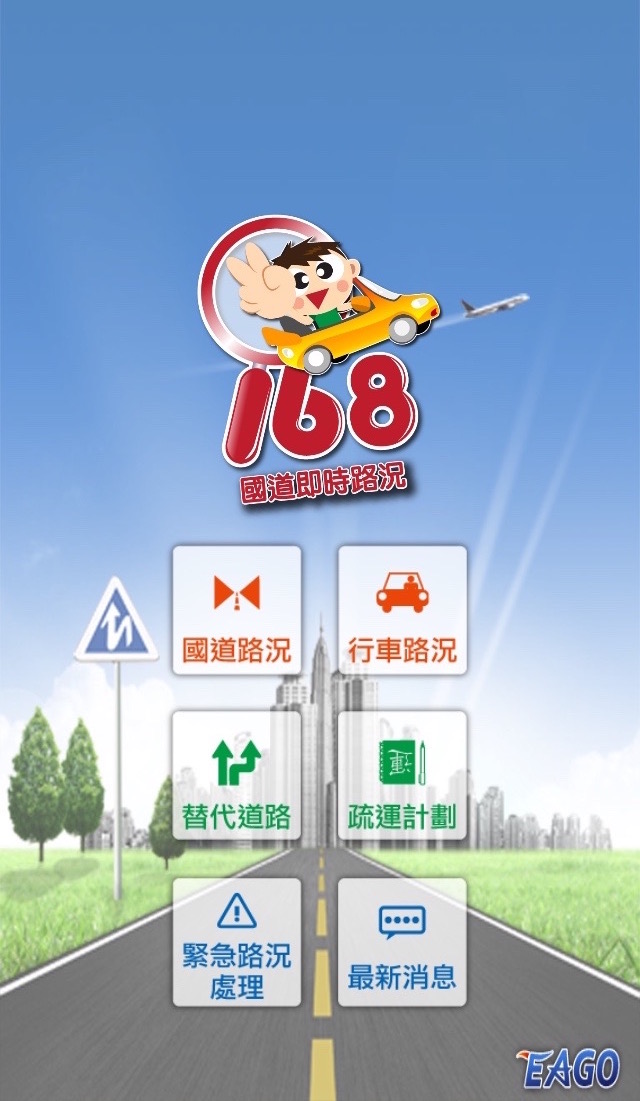Tap 緊急路況處理 emergency handling
The height and width of the screenshot is (1101, 640).
[236, 942]
